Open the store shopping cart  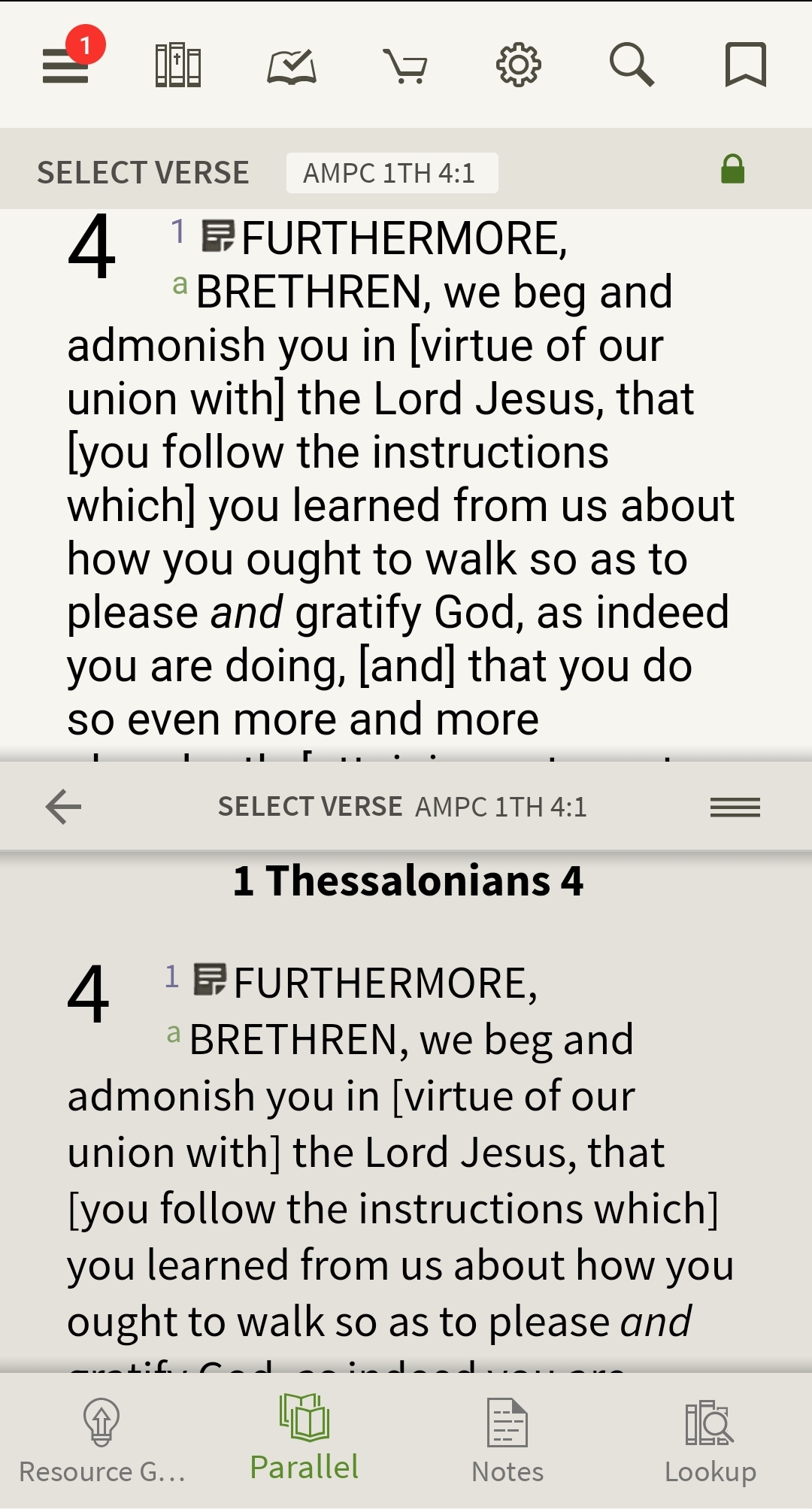(406, 66)
